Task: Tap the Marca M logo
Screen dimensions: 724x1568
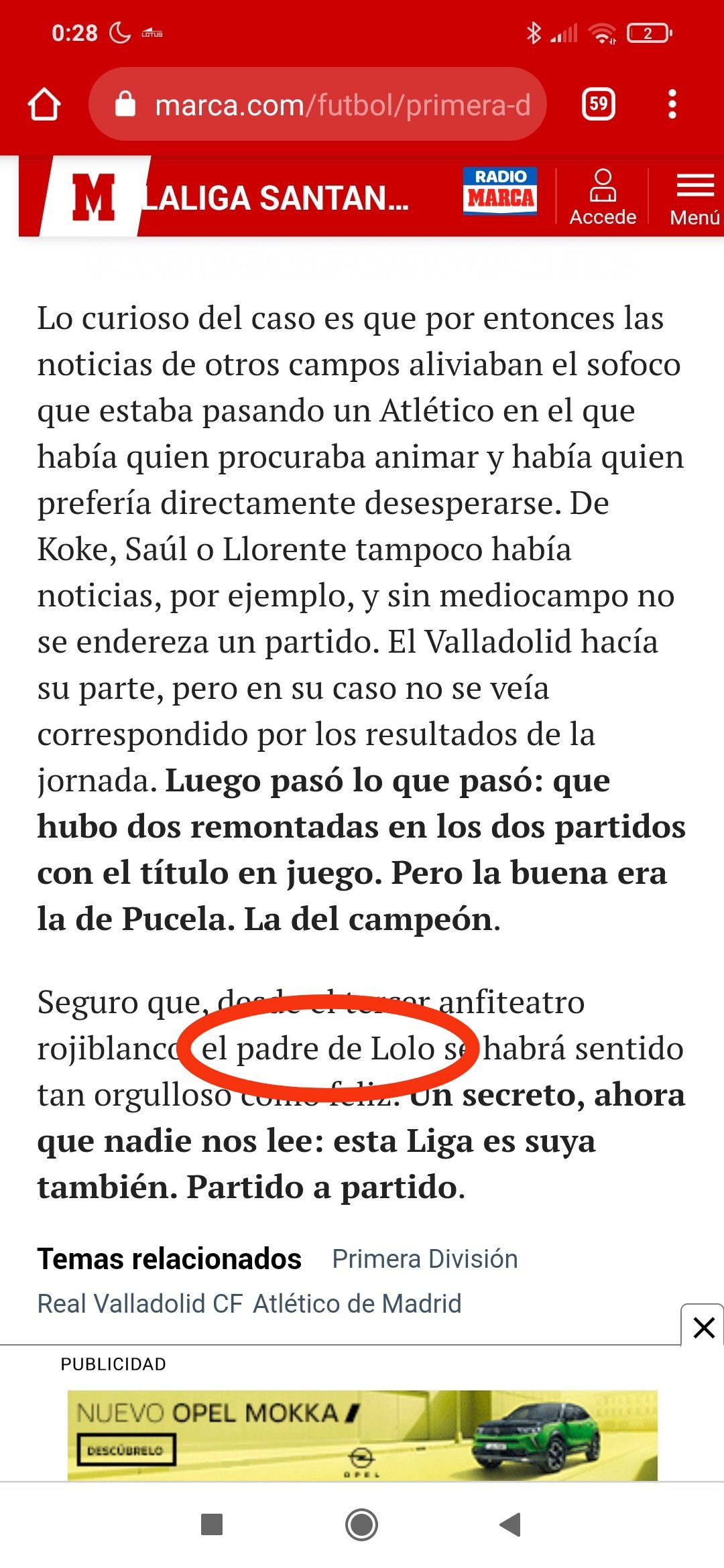Action: (x=93, y=197)
